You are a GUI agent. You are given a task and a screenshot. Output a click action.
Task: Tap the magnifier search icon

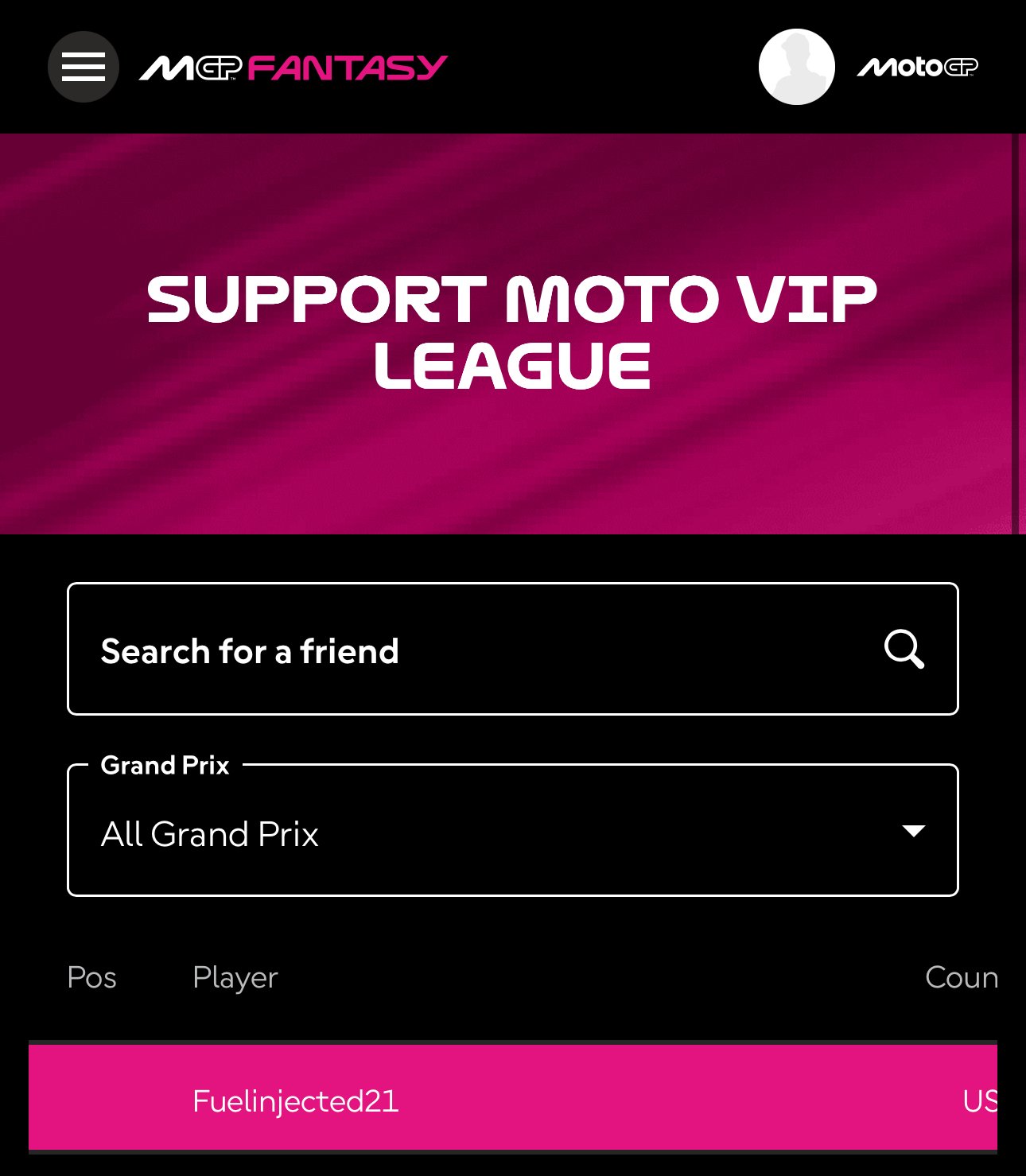[x=904, y=650]
